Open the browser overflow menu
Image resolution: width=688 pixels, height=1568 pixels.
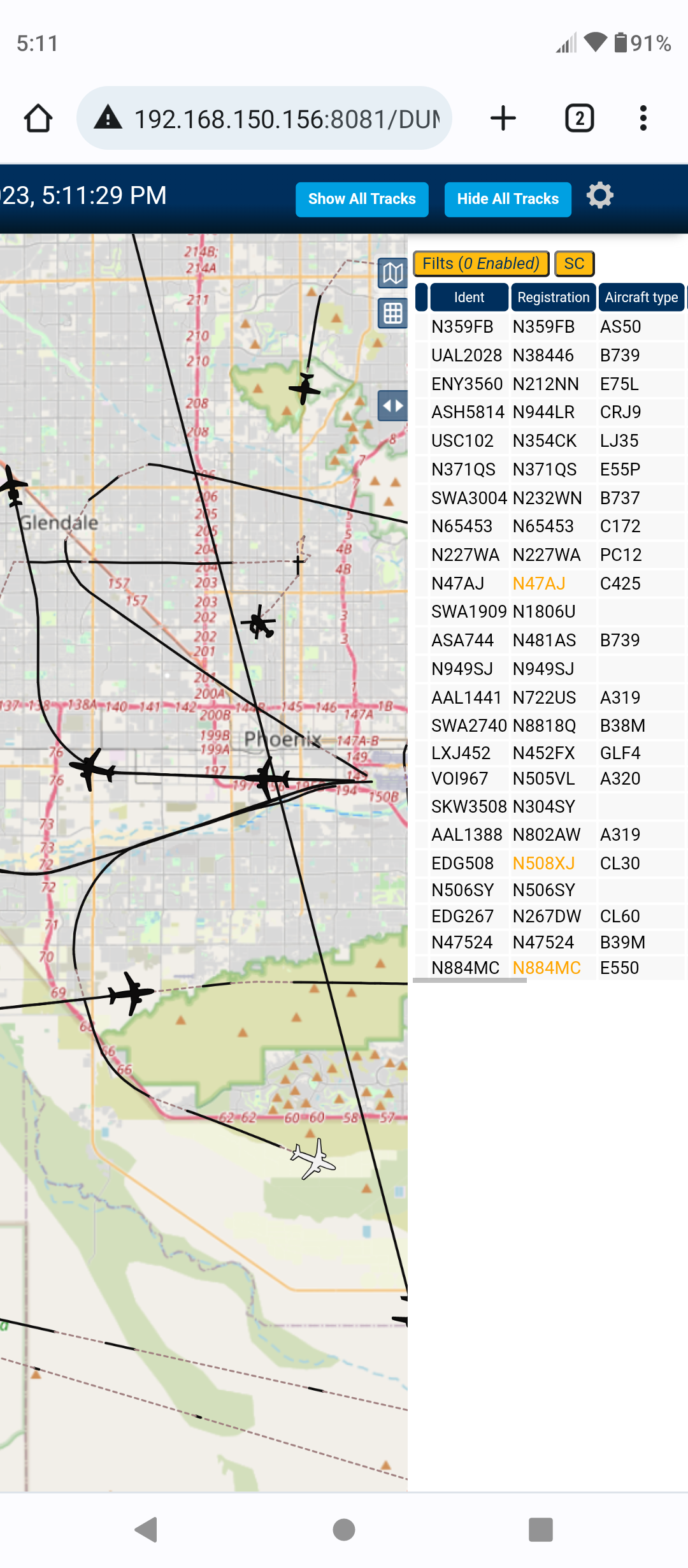tap(643, 118)
